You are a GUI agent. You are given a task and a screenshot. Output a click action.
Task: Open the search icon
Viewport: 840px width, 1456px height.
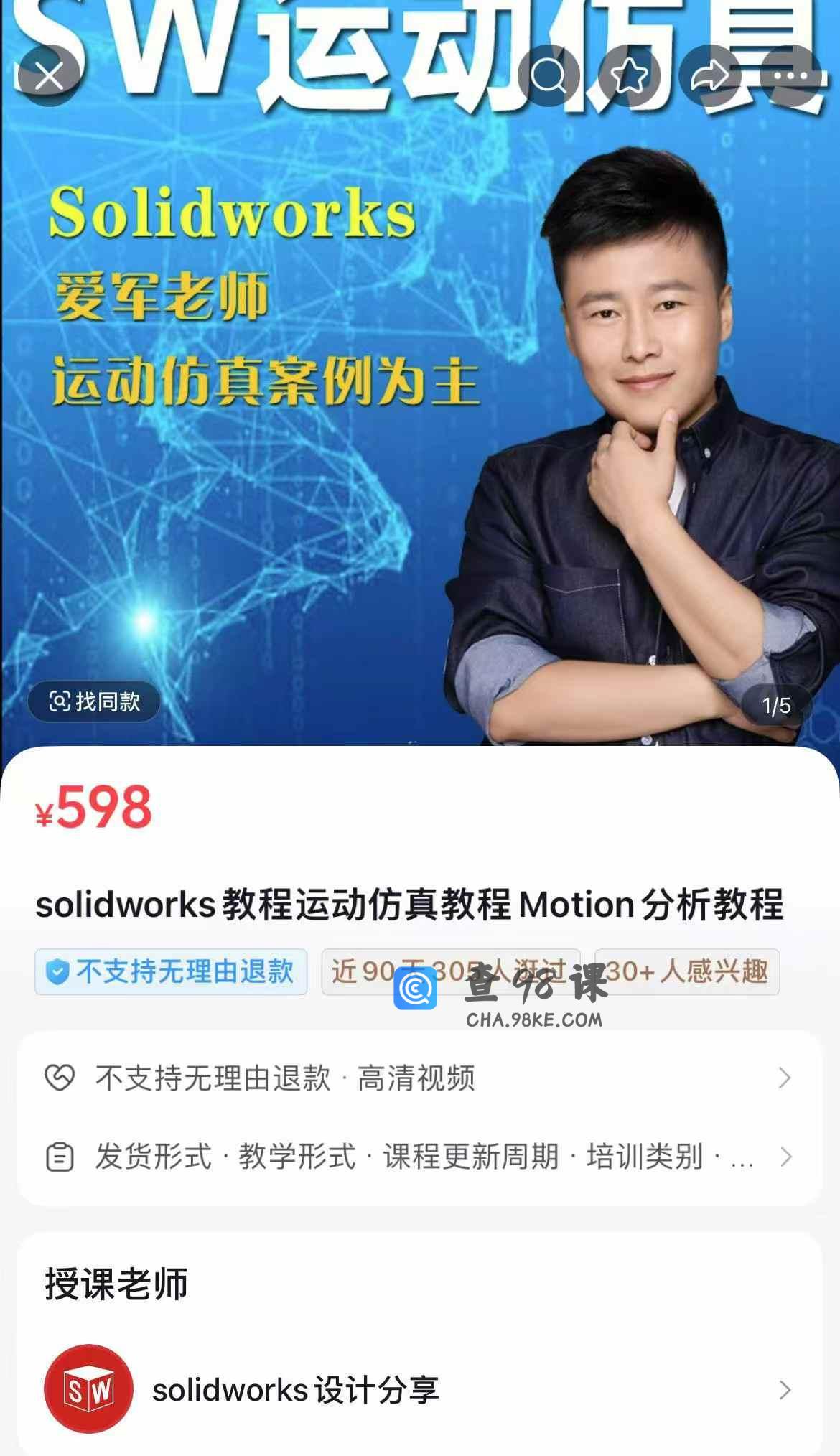(549, 75)
